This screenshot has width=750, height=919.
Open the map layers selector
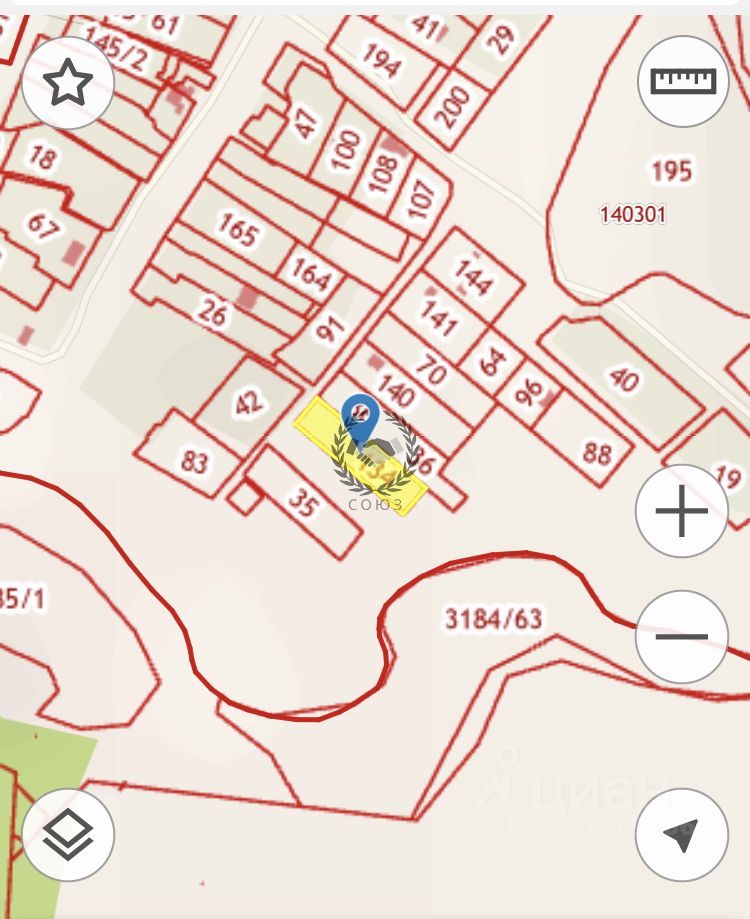(x=68, y=835)
